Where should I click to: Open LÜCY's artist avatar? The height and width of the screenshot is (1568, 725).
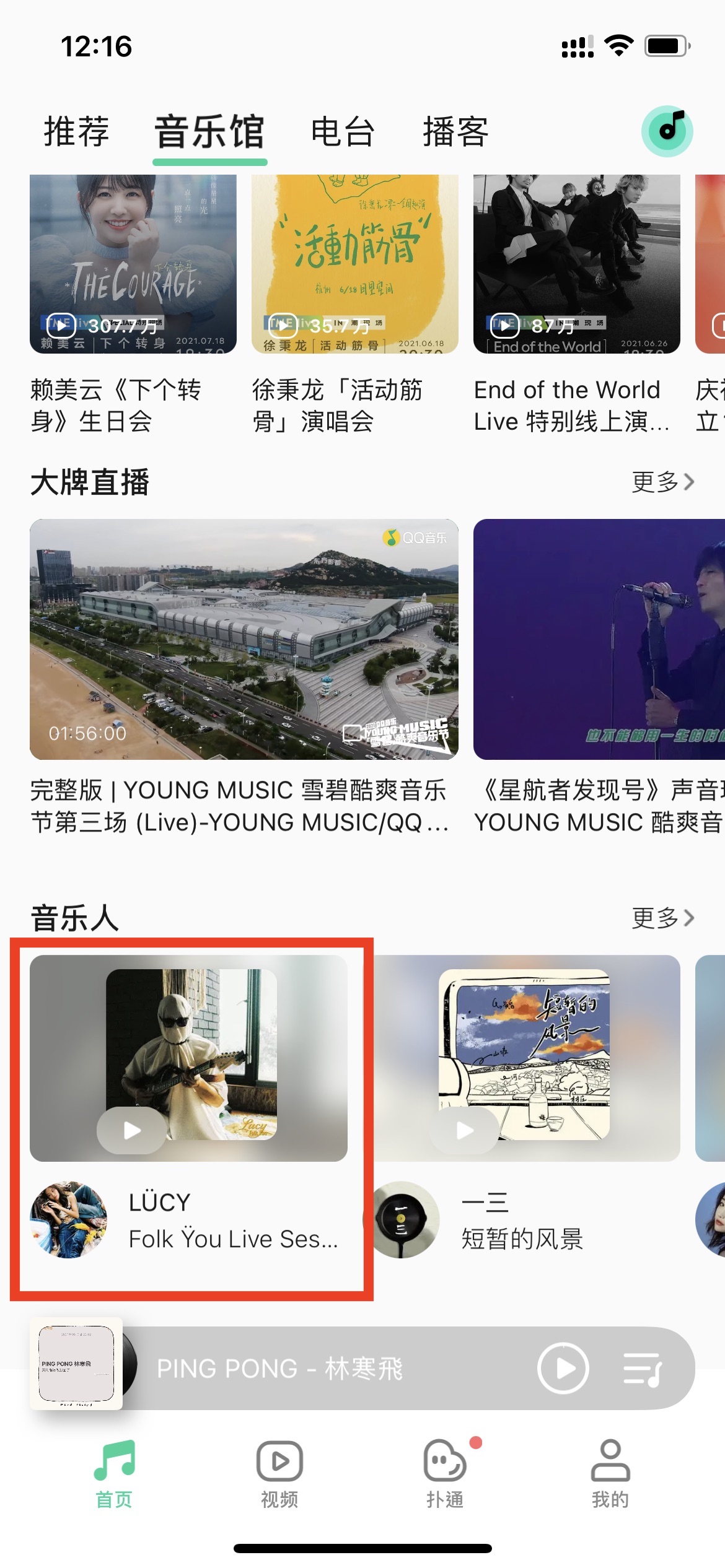(68, 1220)
